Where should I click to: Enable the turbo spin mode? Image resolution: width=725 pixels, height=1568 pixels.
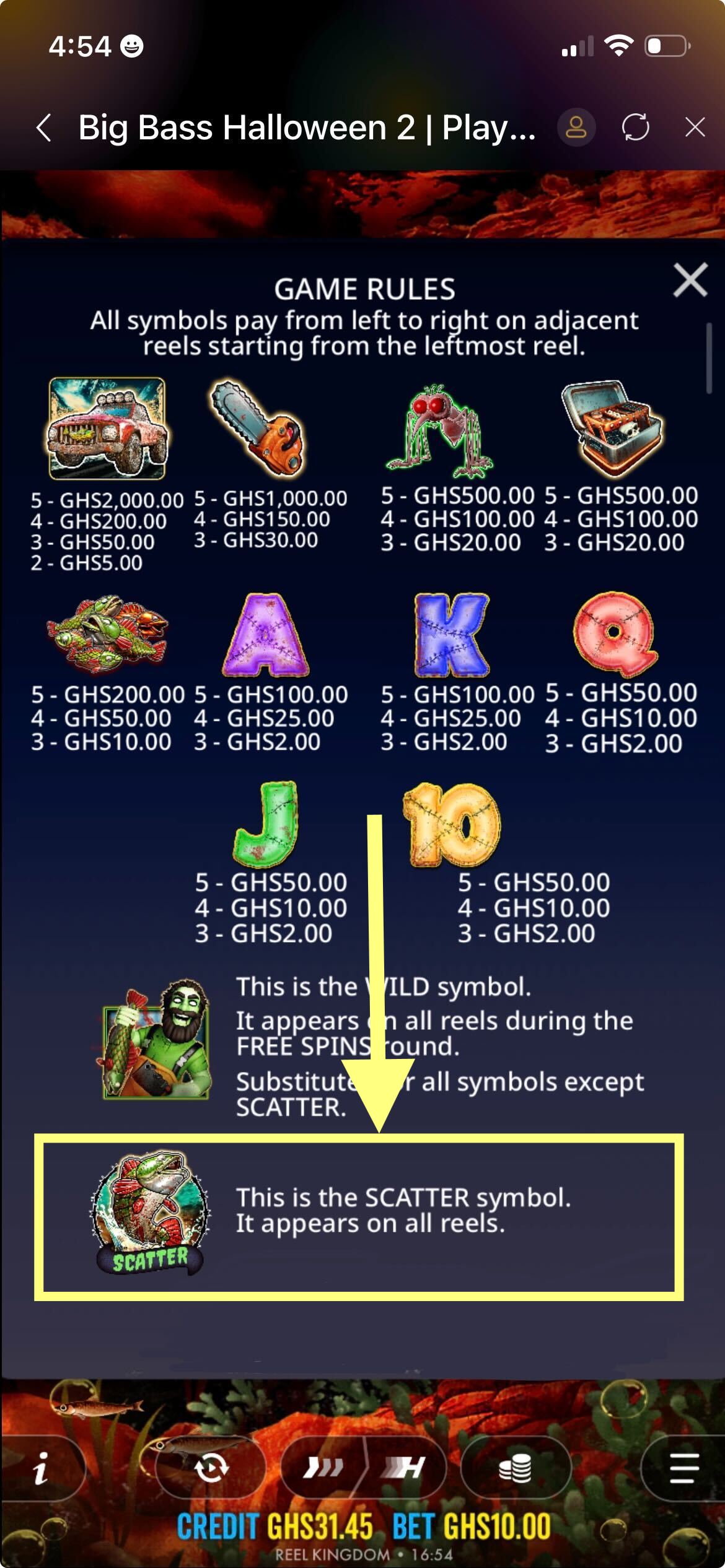(x=405, y=1467)
